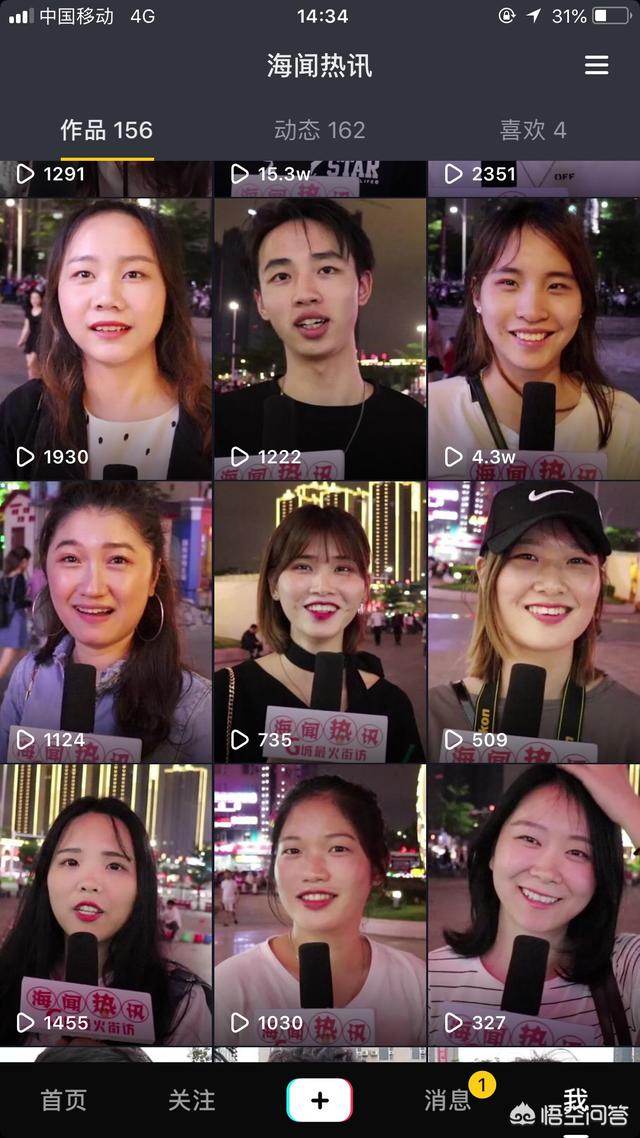Select the 作品 156 tab

tap(107, 130)
